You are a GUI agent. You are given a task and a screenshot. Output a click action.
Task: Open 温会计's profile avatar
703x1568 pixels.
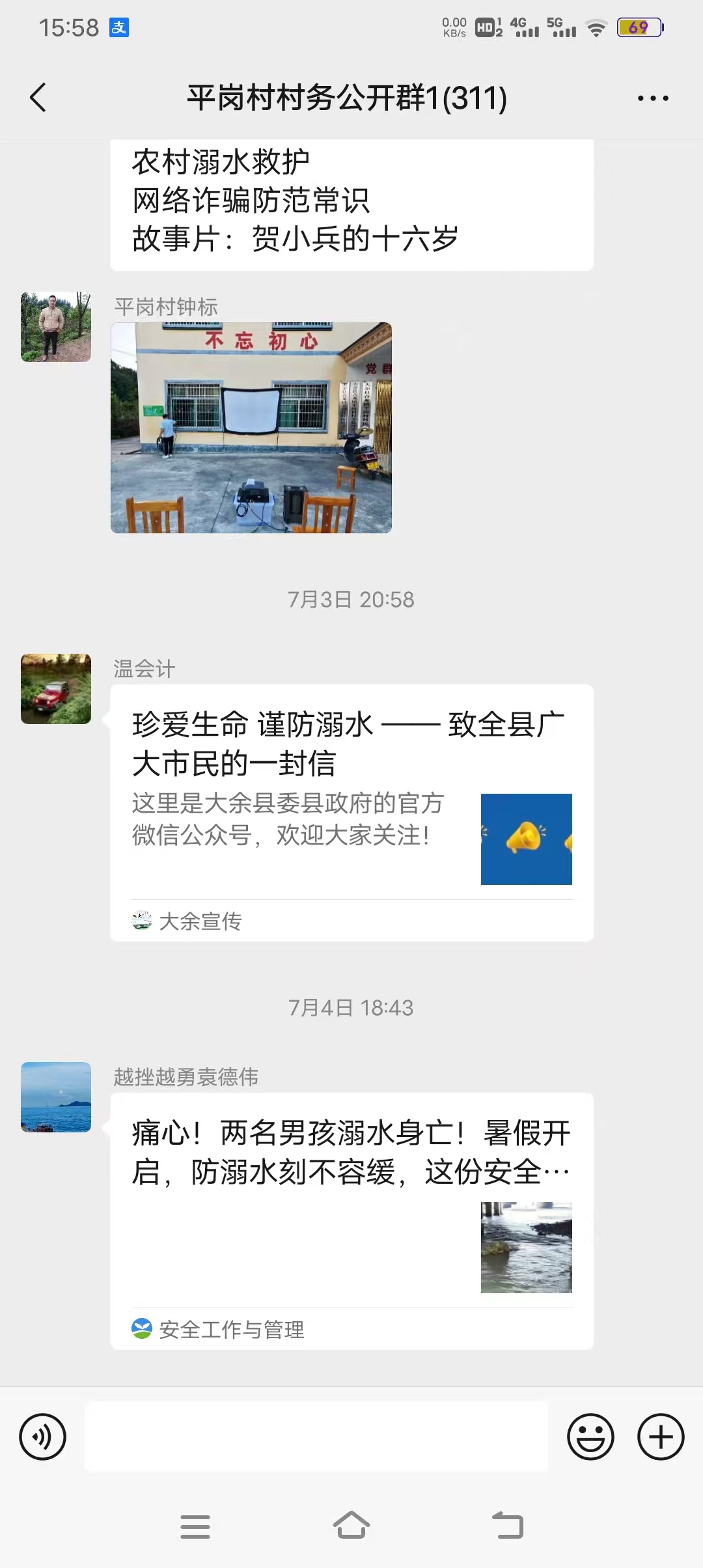[x=56, y=689]
